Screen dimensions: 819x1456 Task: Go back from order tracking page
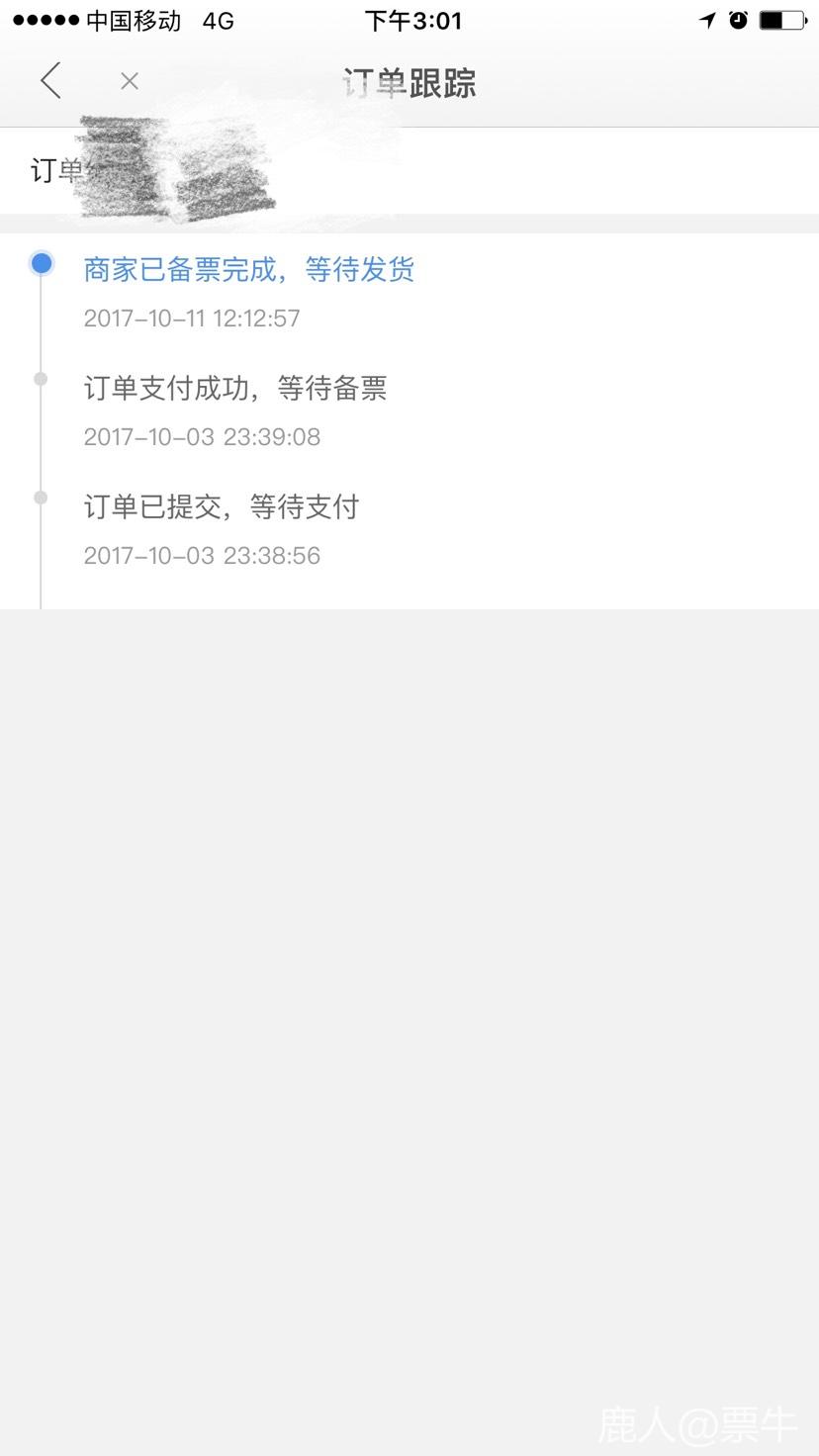[51, 81]
